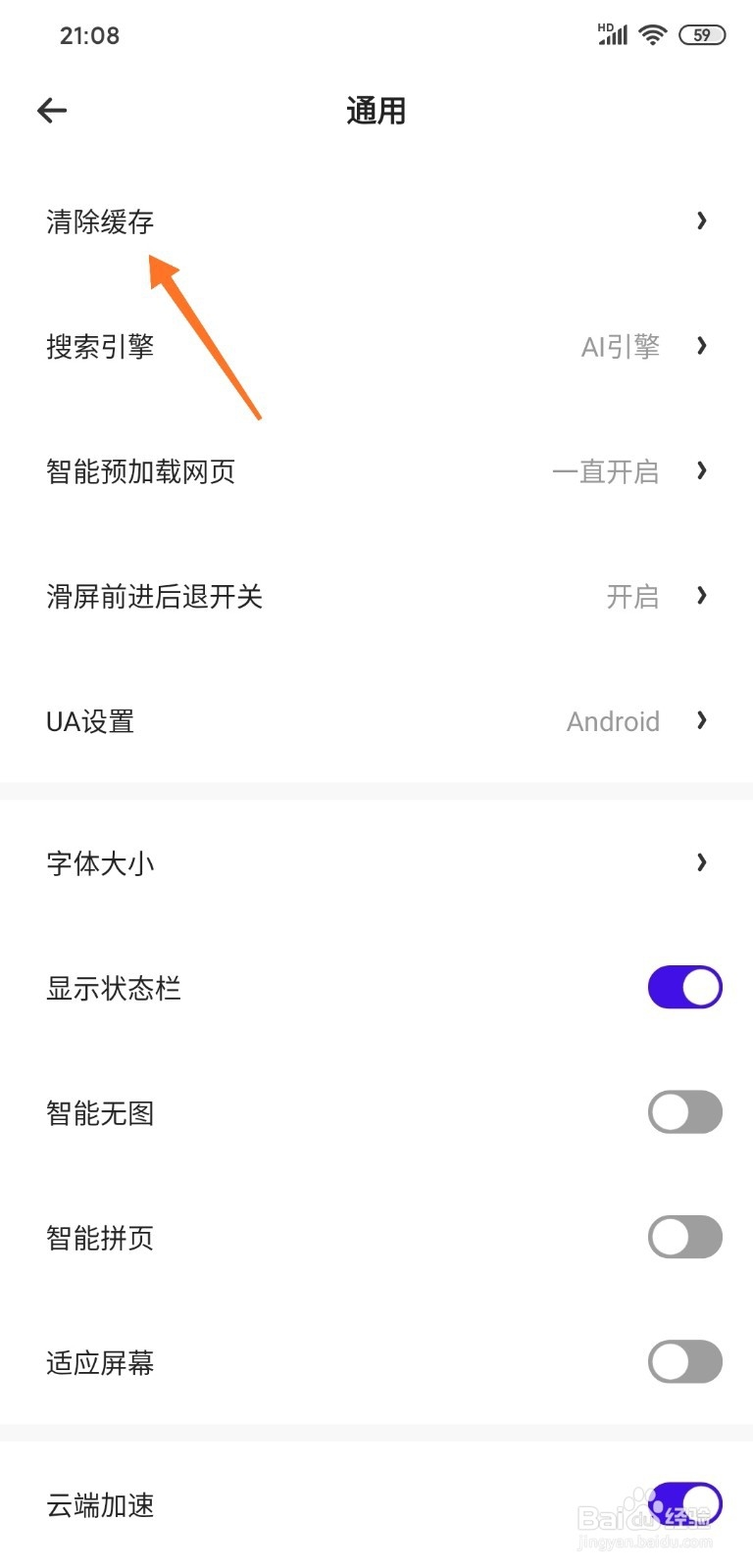Open the 字体大小 setting

tap(101, 863)
